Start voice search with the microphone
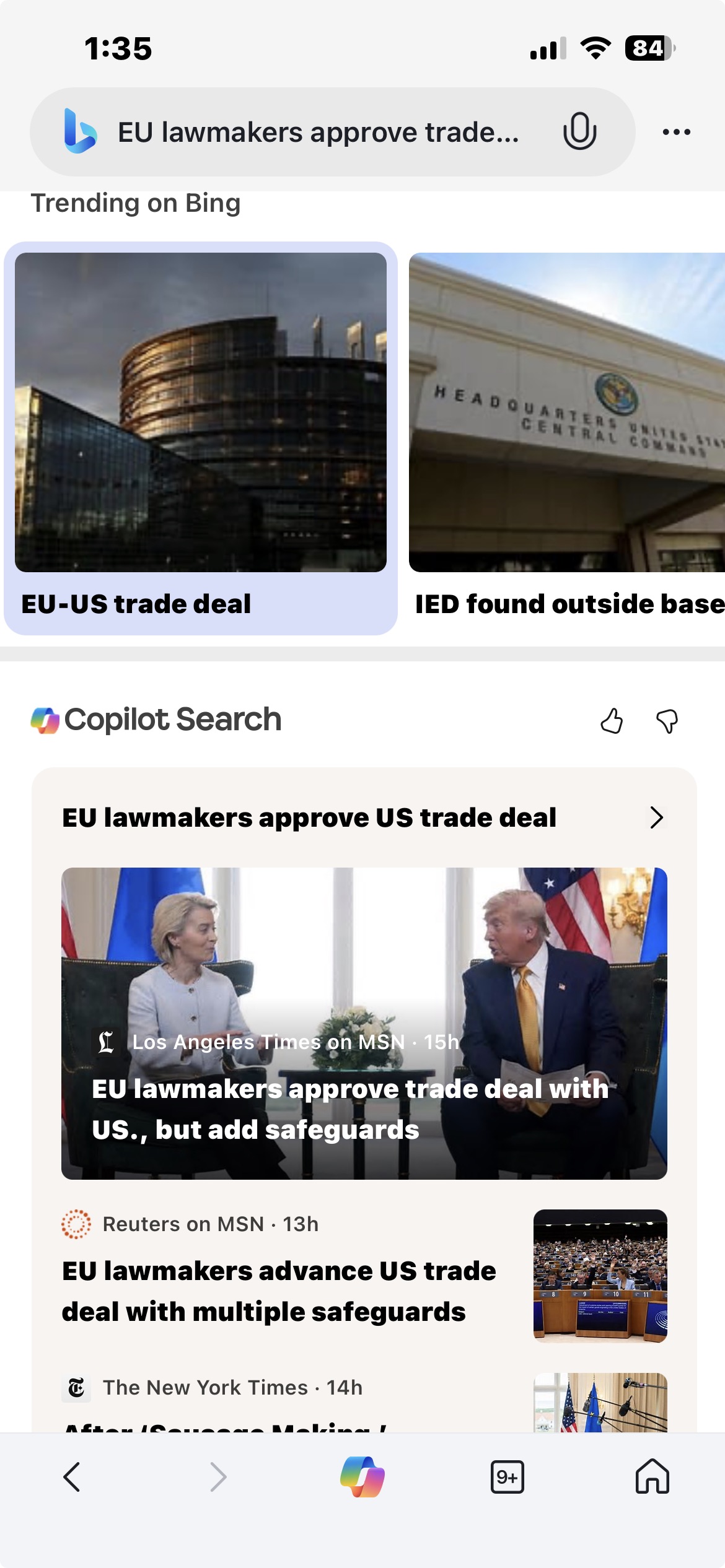This screenshot has width=725, height=1568. click(579, 131)
